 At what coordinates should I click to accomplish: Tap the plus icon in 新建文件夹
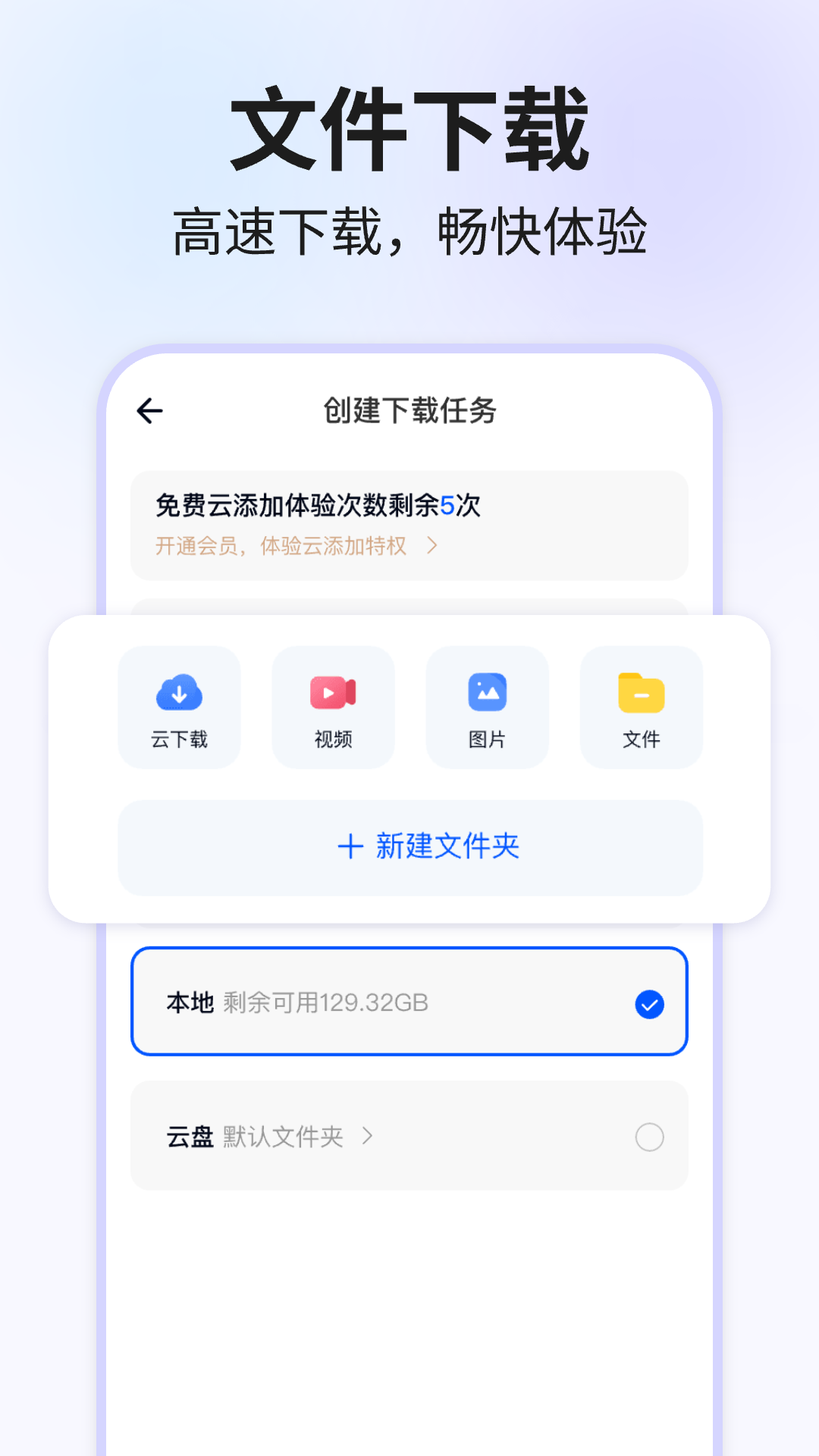click(350, 847)
